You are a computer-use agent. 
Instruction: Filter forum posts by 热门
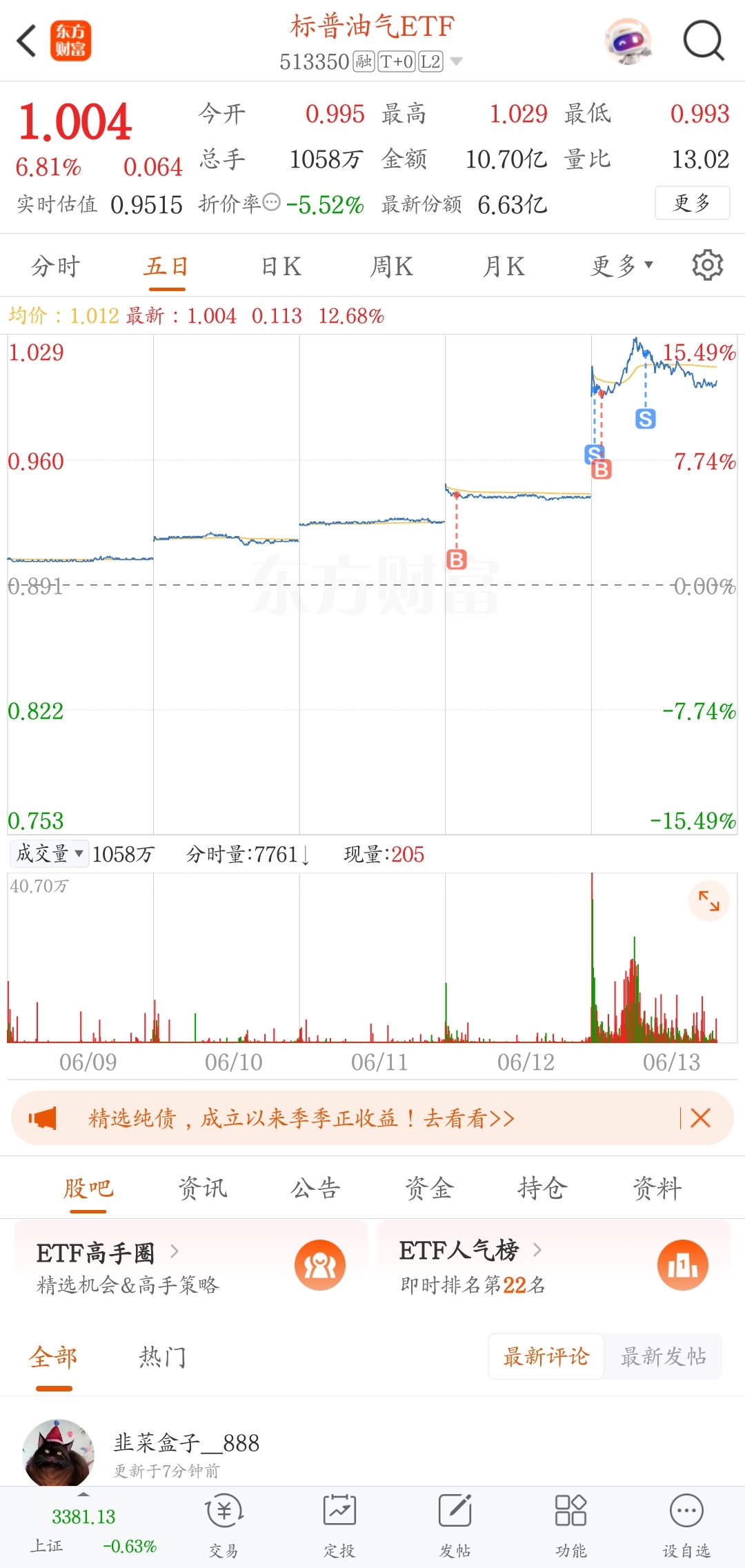(x=162, y=1356)
